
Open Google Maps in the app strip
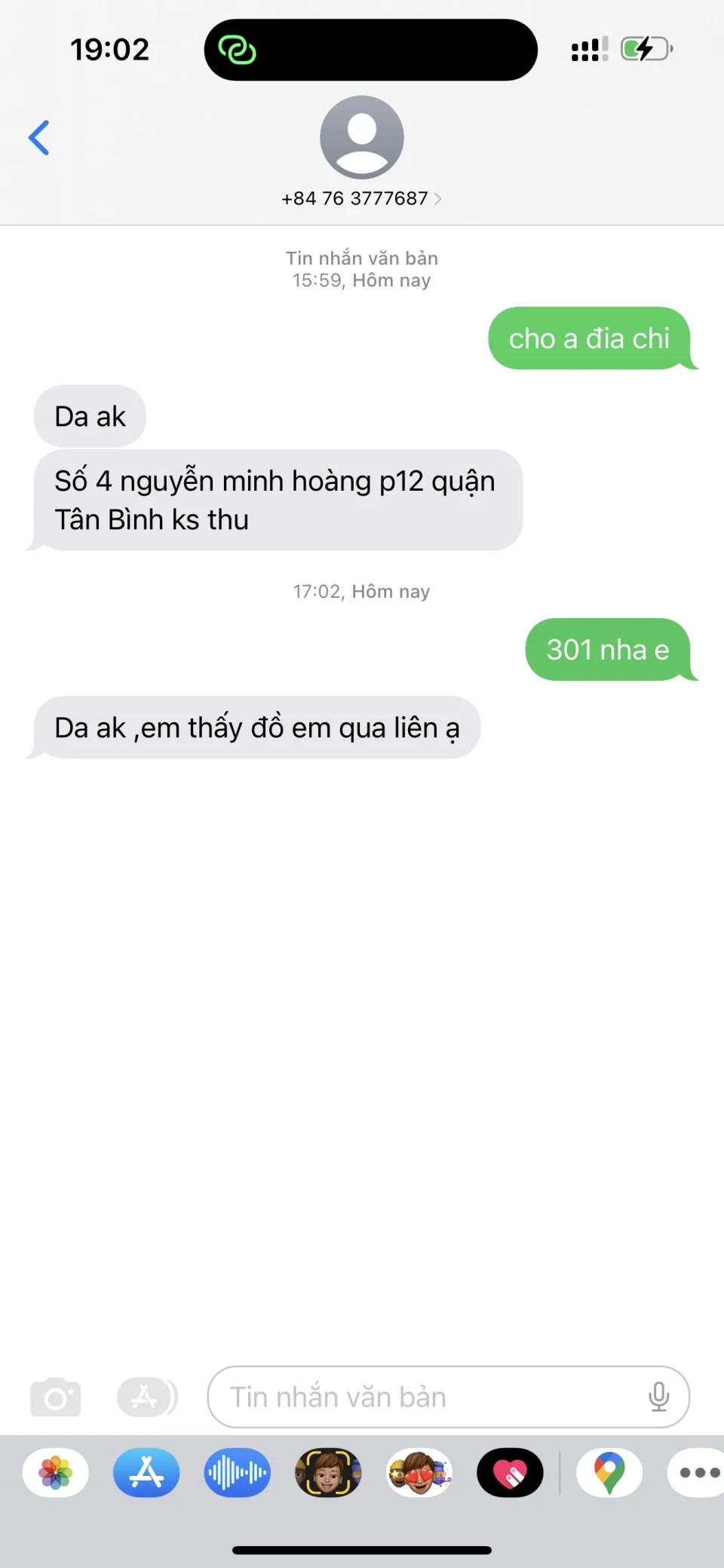point(609,1472)
